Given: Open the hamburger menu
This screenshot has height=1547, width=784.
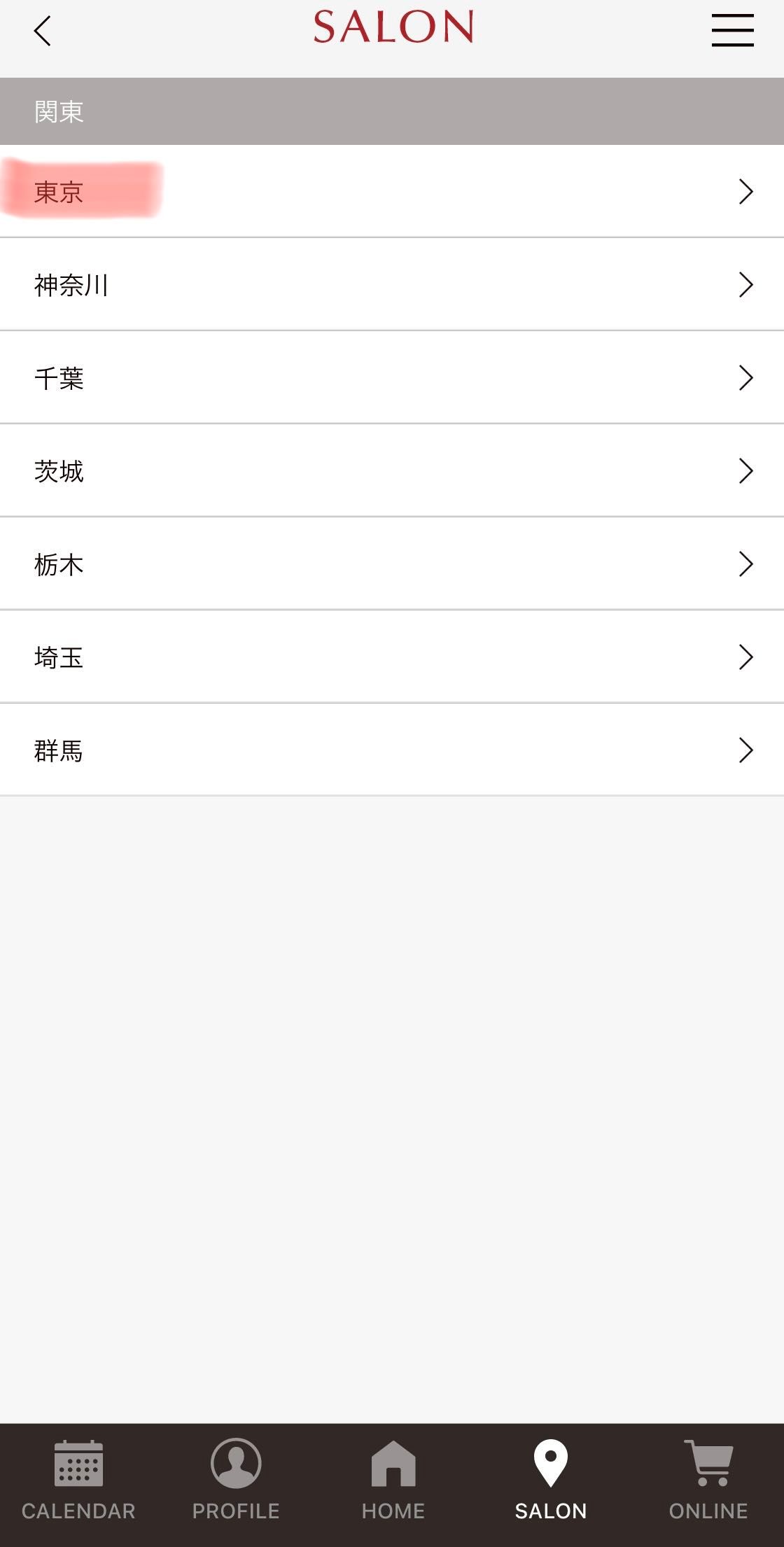Looking at the screenshot, I should 732,30.
